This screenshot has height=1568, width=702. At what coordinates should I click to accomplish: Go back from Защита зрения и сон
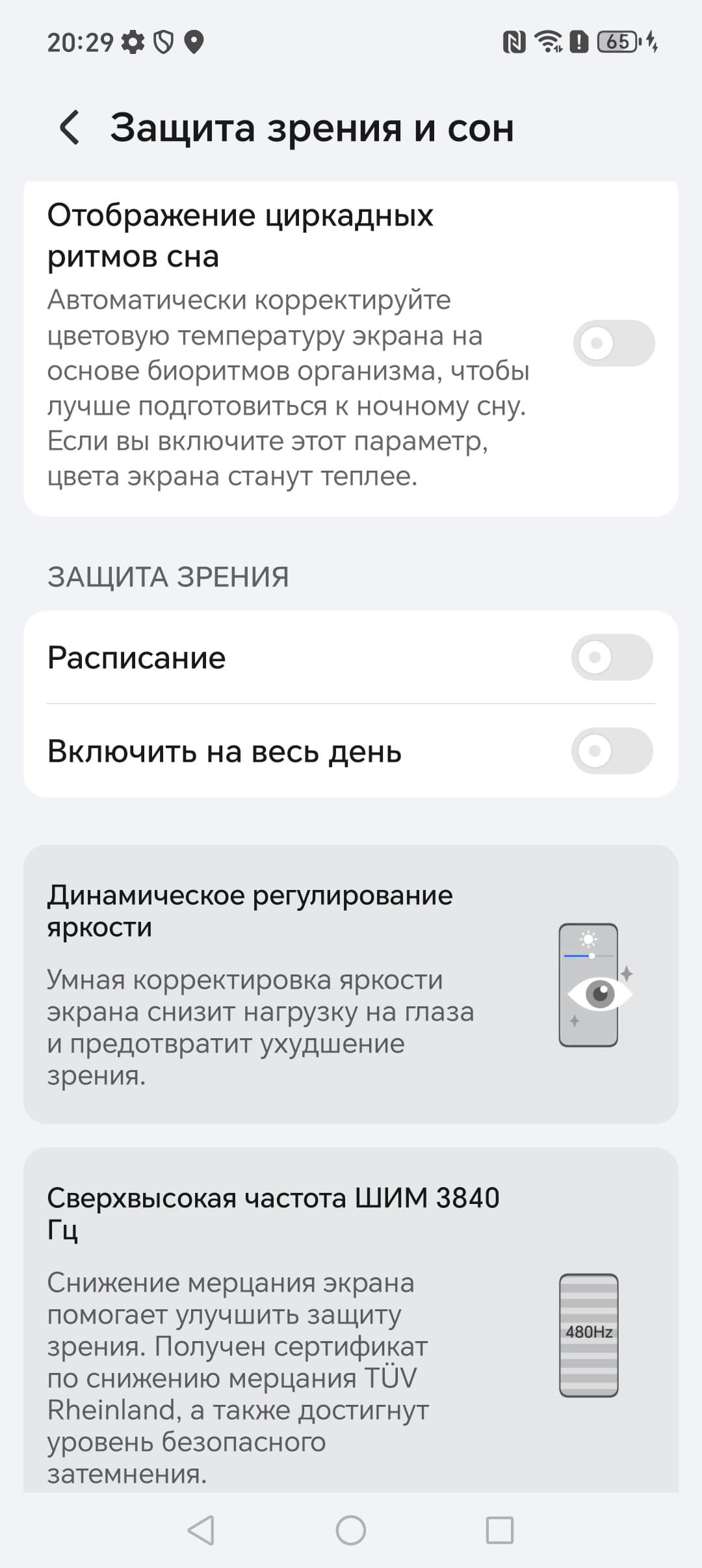[70, 127]
